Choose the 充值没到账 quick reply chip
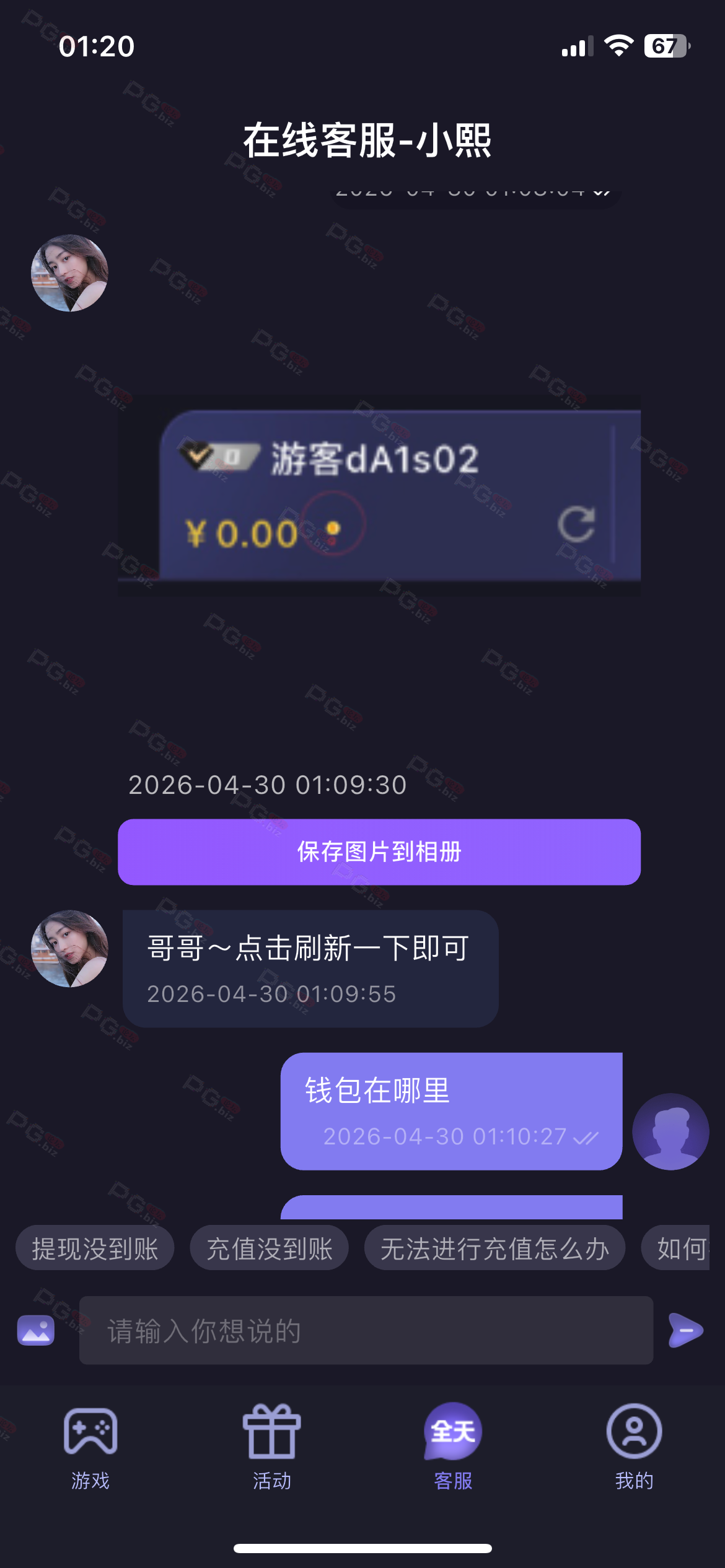Screen dimensions: 725x1568 (270, 1248)
